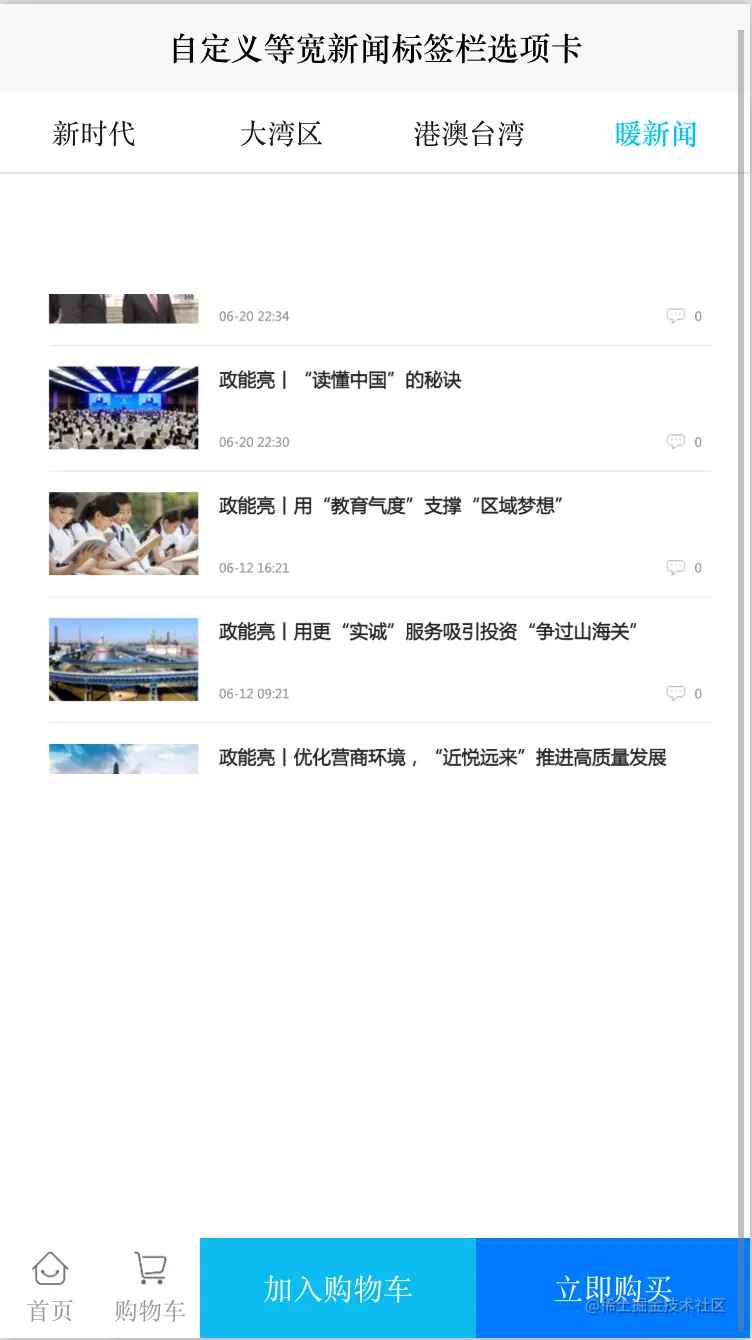
Task: Open article 用“教育气度”支撑“区域梦想”
Action: pos(391,506)
